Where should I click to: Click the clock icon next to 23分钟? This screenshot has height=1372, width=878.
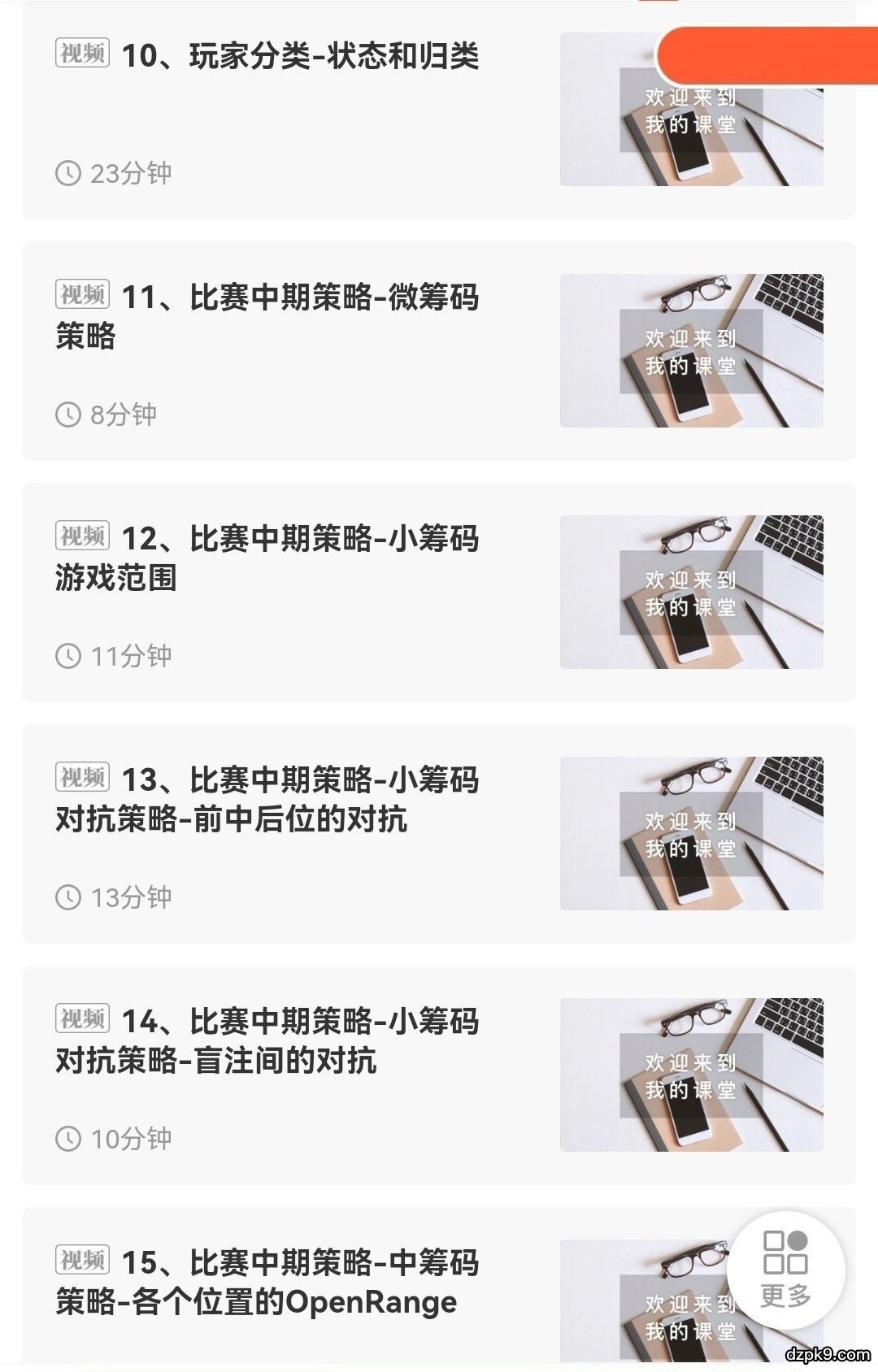(68, 171)
